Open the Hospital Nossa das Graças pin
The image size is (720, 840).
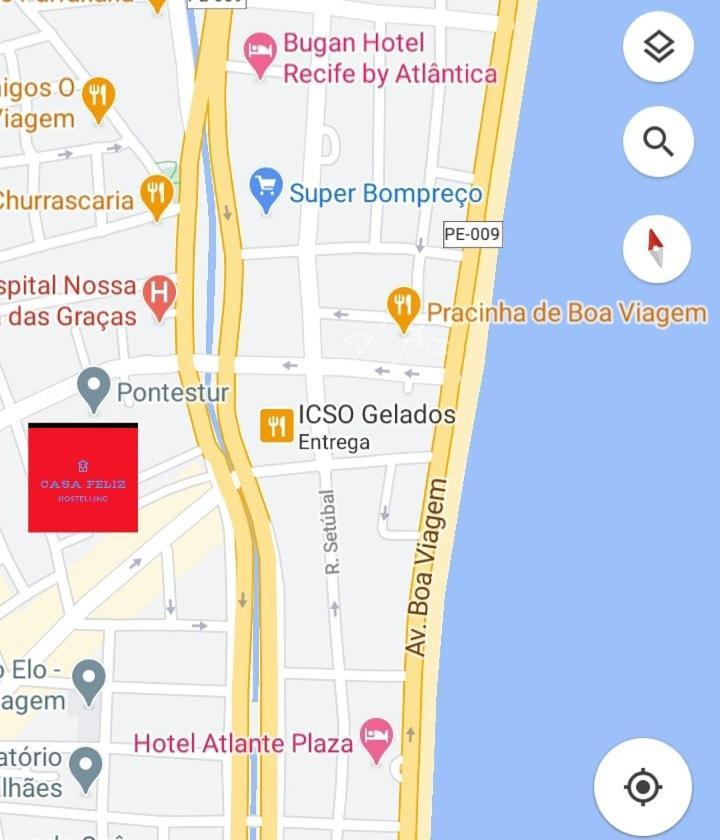[159, 296]
